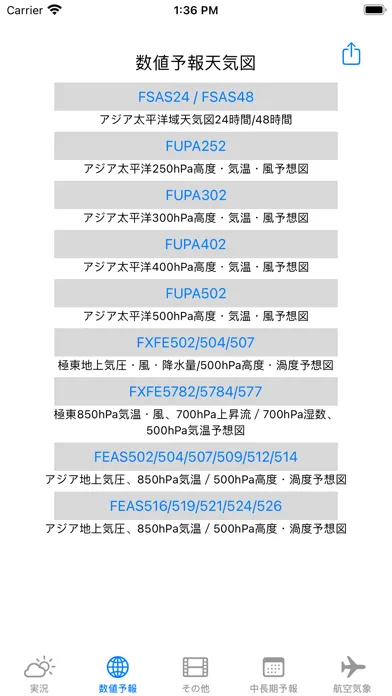Switch to the その他 tab
Screen dimensions: 392x696
[x=195, y=675]
